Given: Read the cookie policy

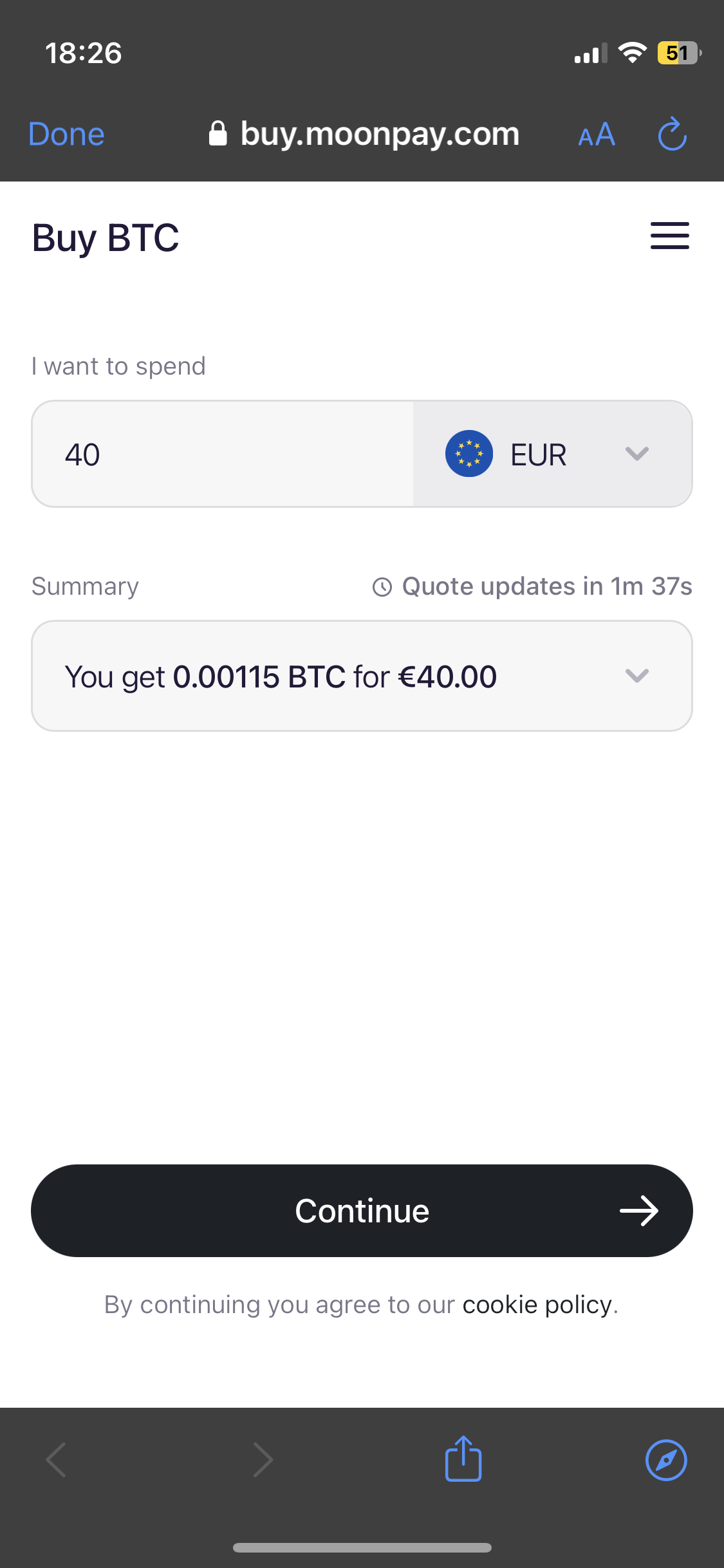Looking at the screenshot, I should 537,1305.
